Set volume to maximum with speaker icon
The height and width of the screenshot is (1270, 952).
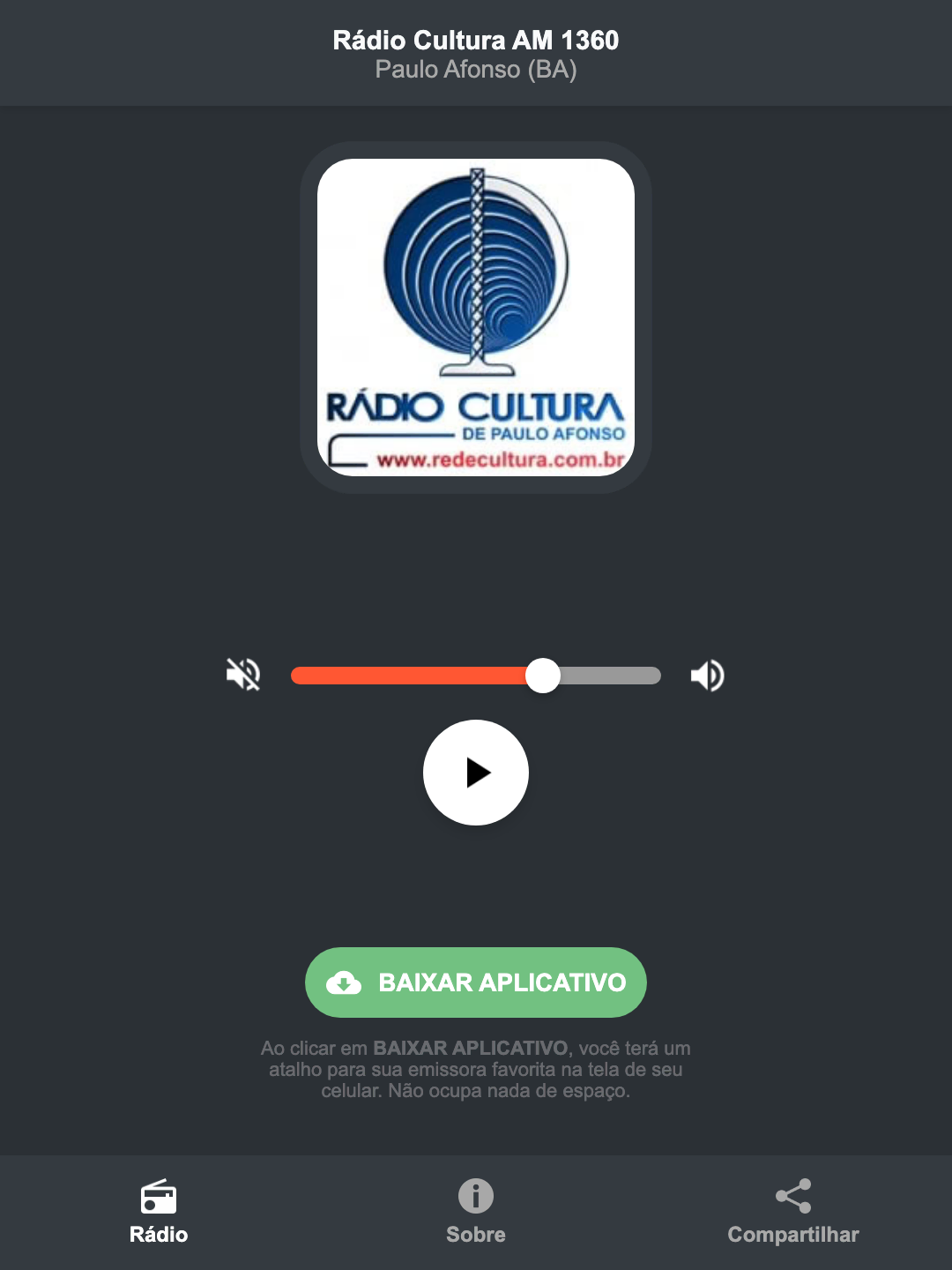point(706,675)
